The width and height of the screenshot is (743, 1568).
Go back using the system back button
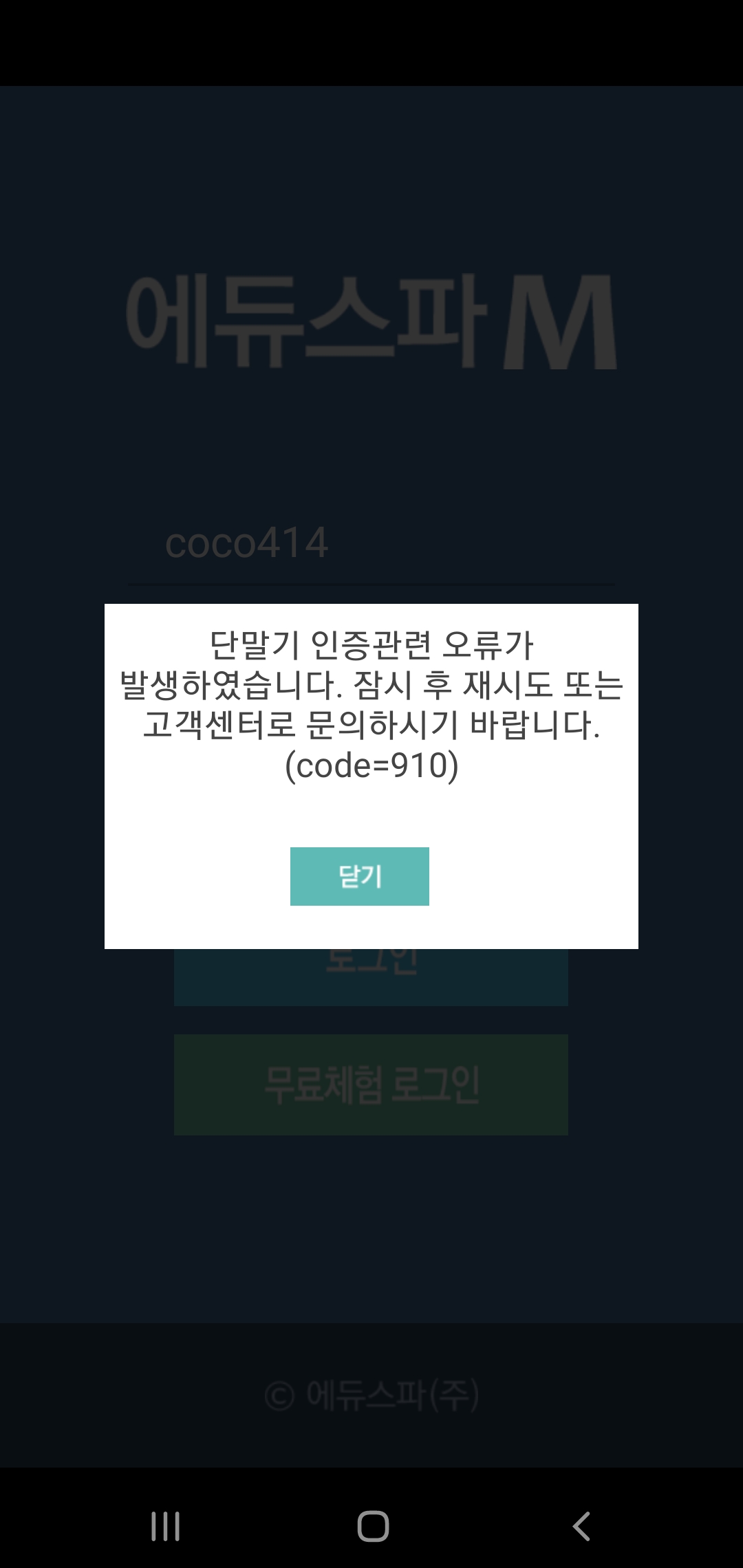[x=581, y=1526]
